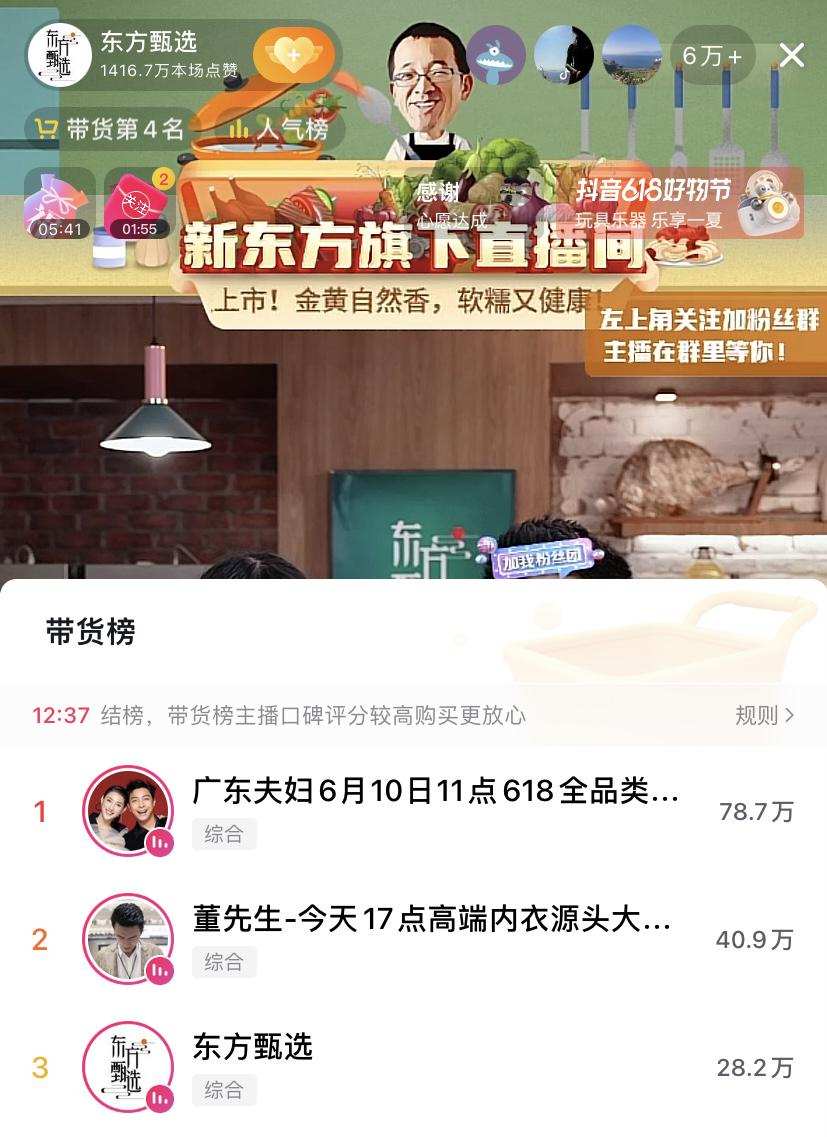Open the 广东夫妇 couple avatar thumbnail

128,810
